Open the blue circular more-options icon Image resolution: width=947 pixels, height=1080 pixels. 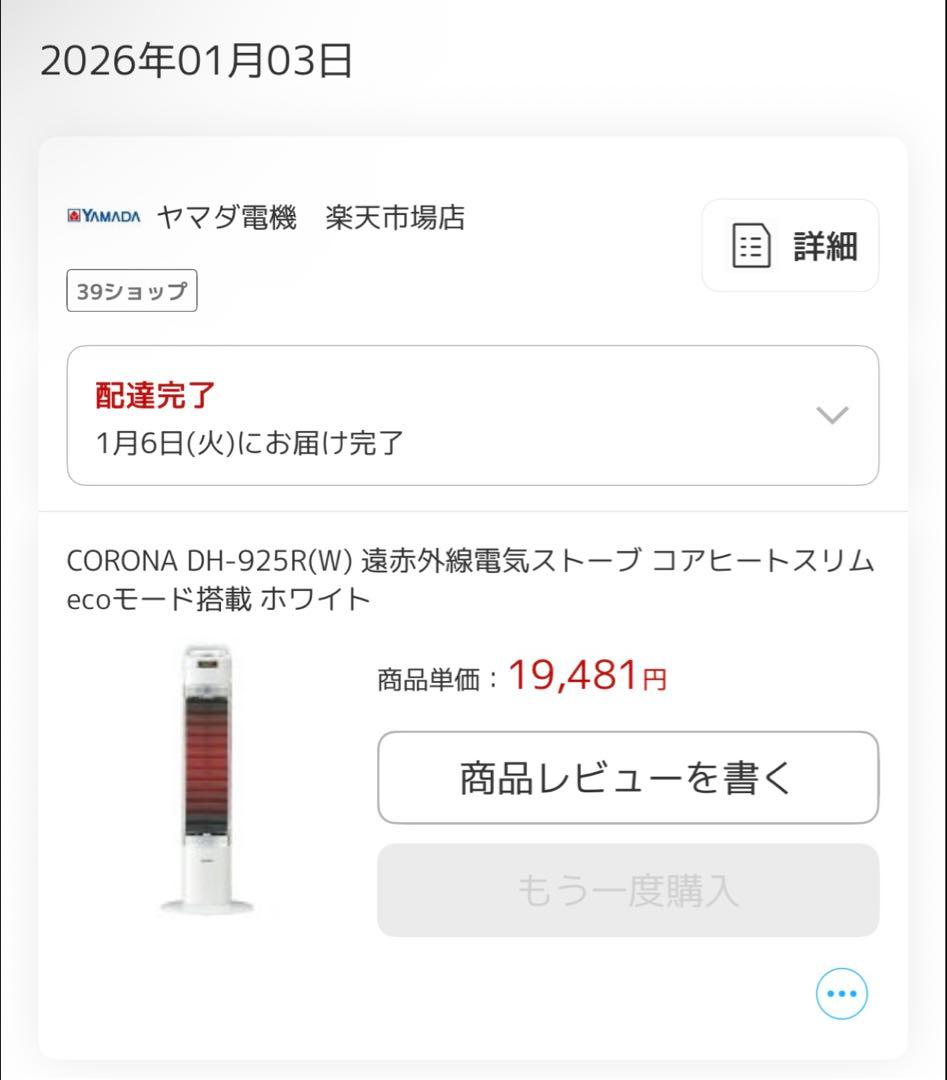pyautogui.click(x=841, y=993)
